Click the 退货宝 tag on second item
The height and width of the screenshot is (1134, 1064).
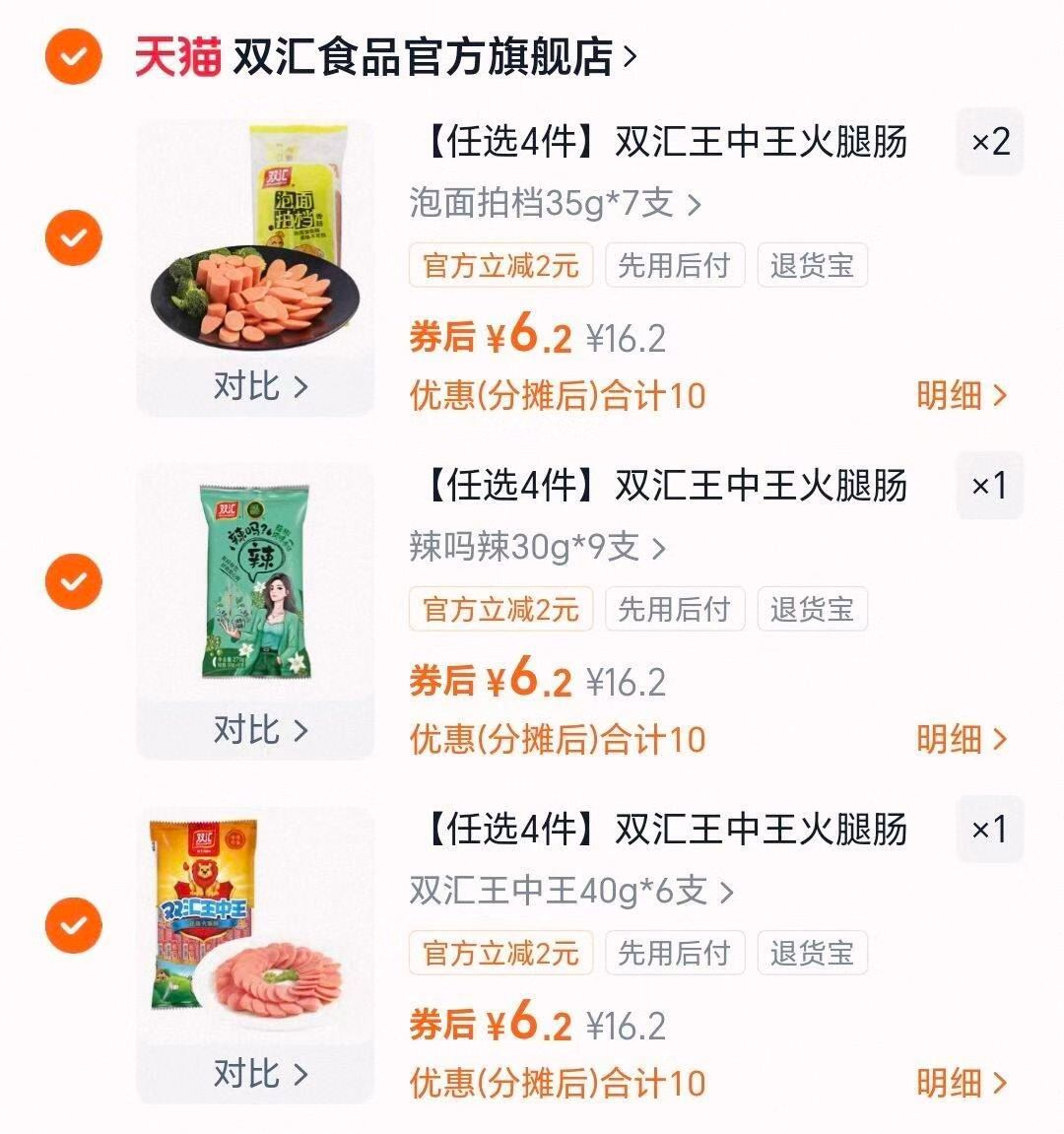click(811, 608)
